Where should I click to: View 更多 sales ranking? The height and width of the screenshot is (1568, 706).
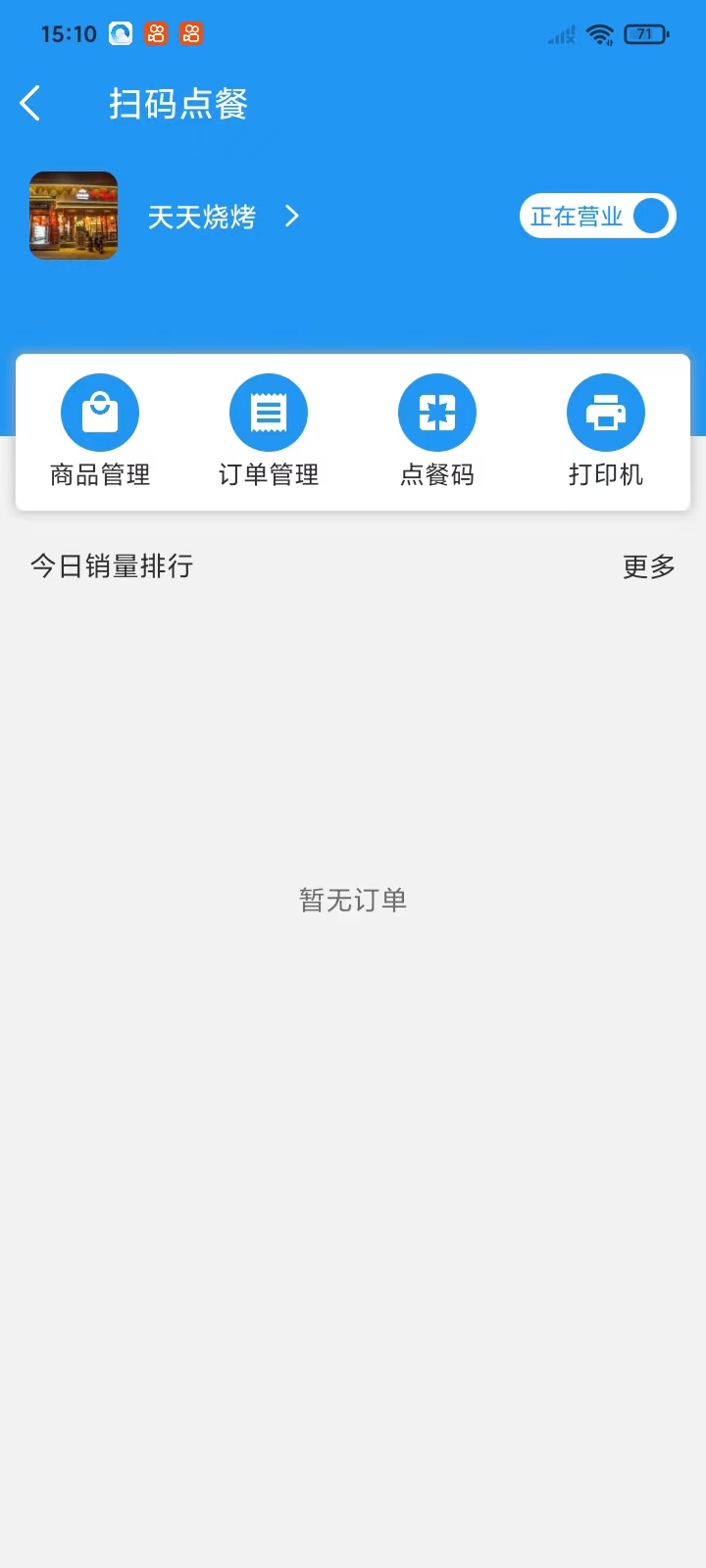pyautogui.click(x=648, y=566)
